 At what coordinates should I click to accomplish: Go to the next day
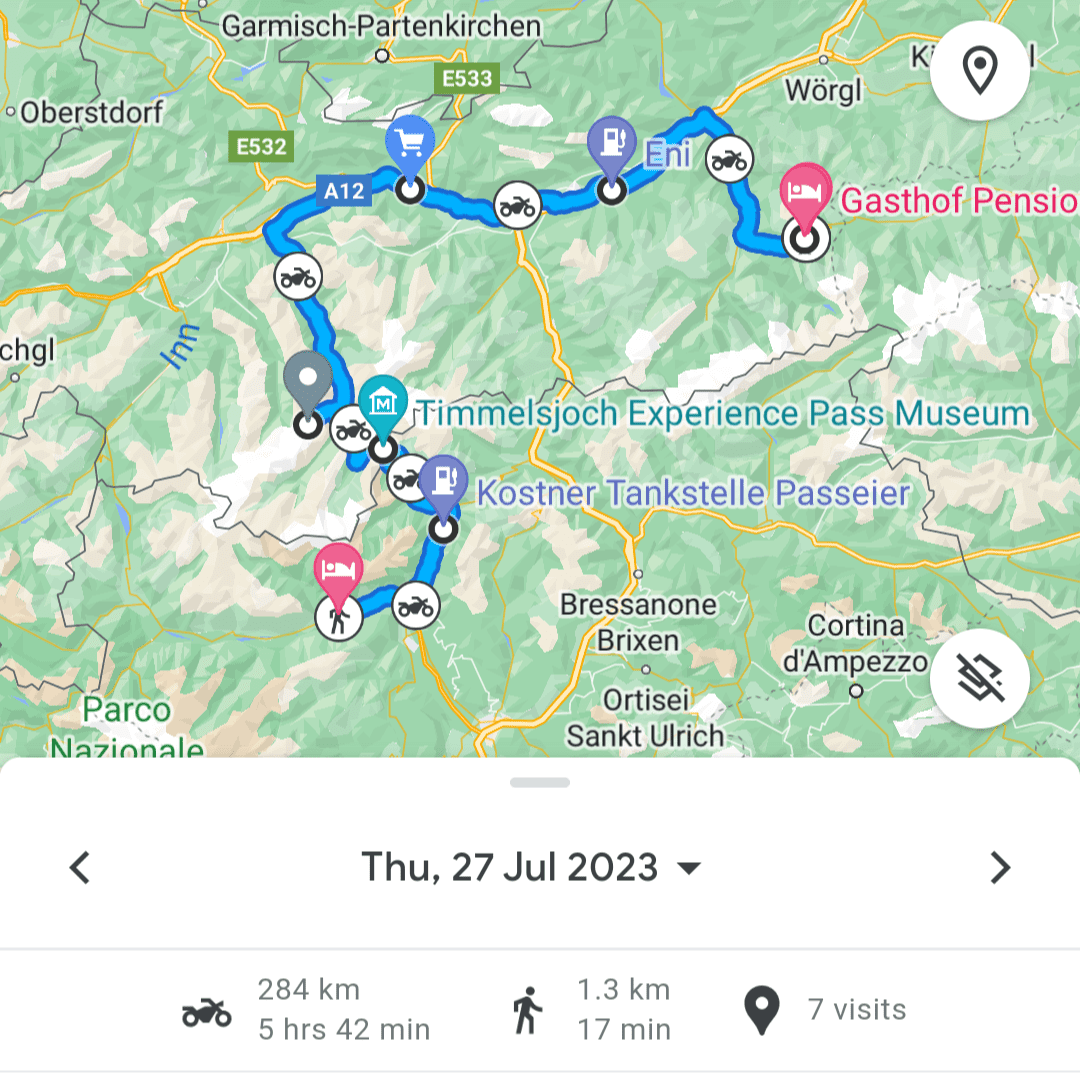pos(1000,867)
